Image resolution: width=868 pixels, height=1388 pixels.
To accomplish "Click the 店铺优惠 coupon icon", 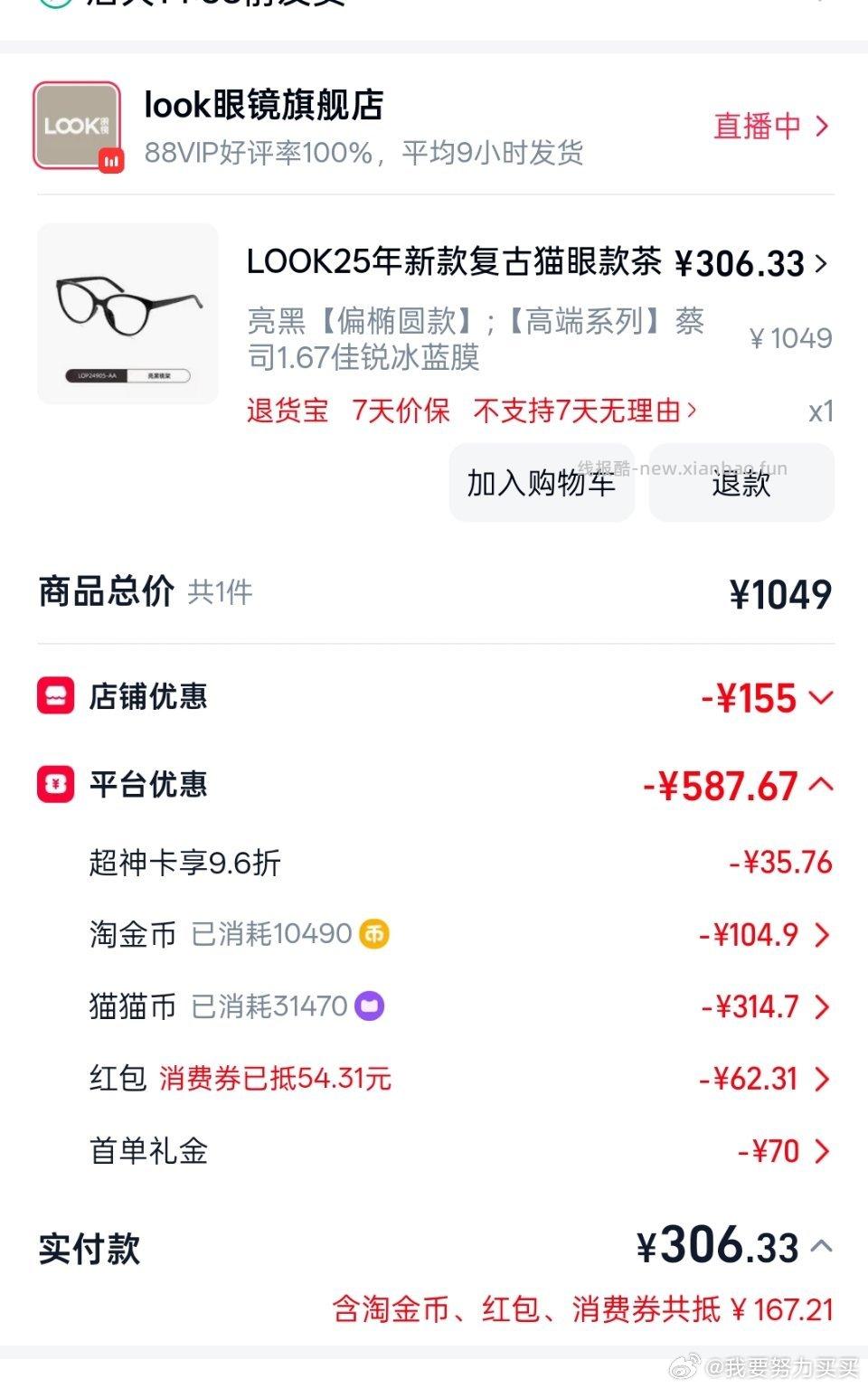I will click(56, 696).
